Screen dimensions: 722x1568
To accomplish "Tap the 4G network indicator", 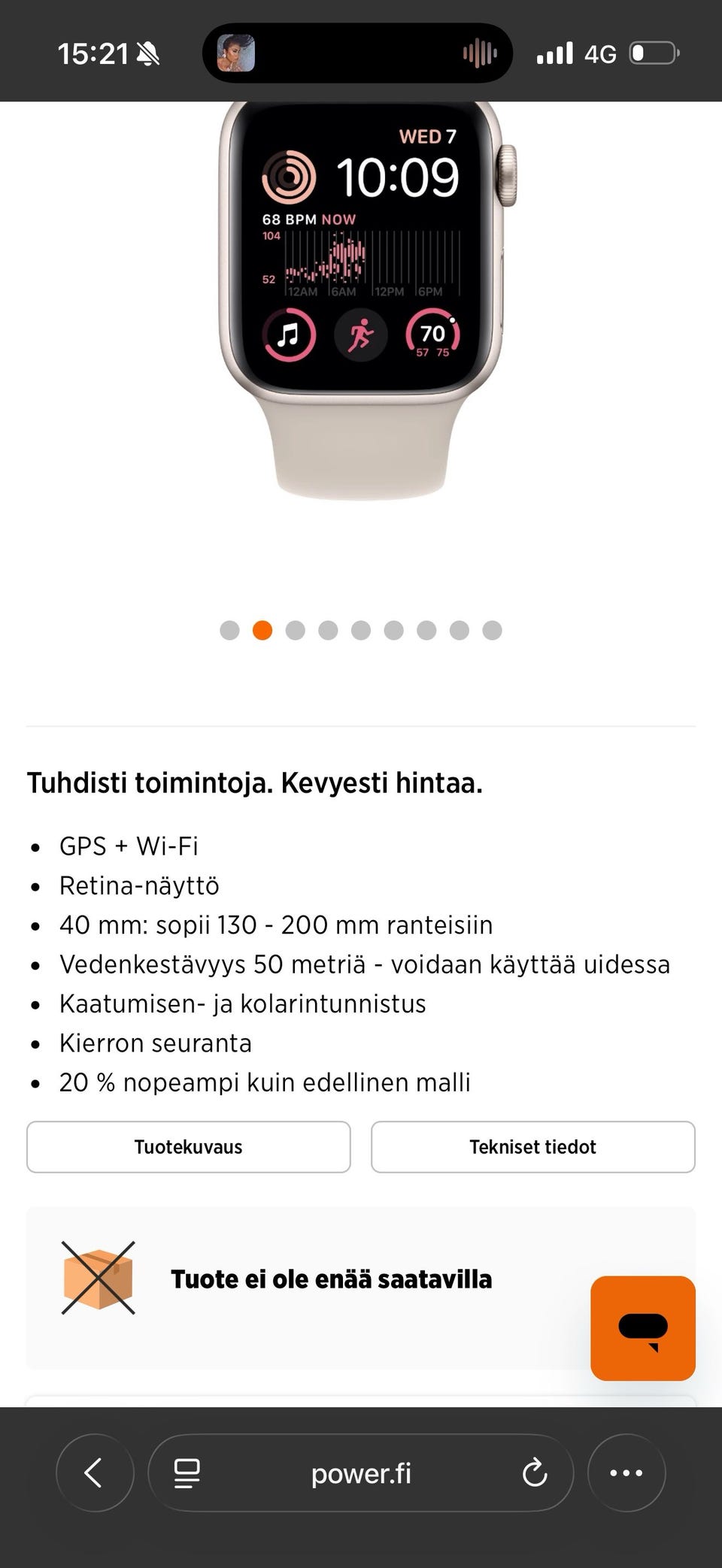I will 599,53.
